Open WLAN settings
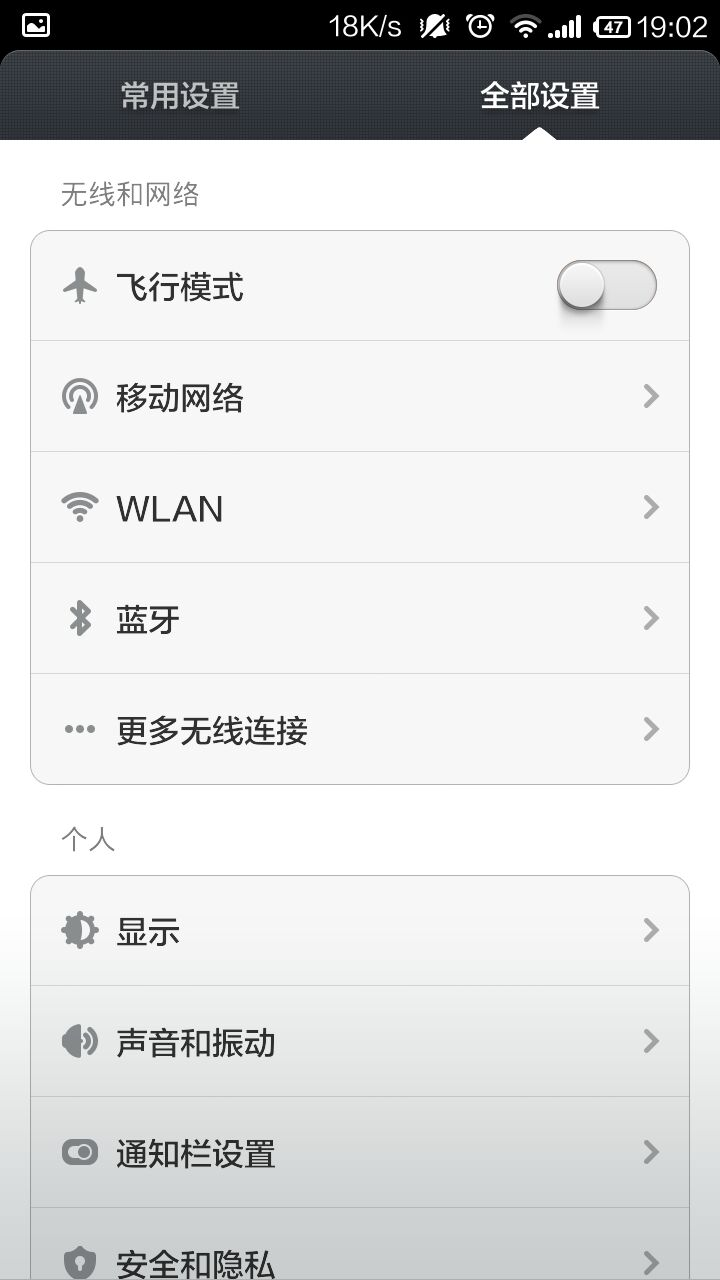This screenshot has height=1280, width=720. pyautogui.click(x=360, y=508)
